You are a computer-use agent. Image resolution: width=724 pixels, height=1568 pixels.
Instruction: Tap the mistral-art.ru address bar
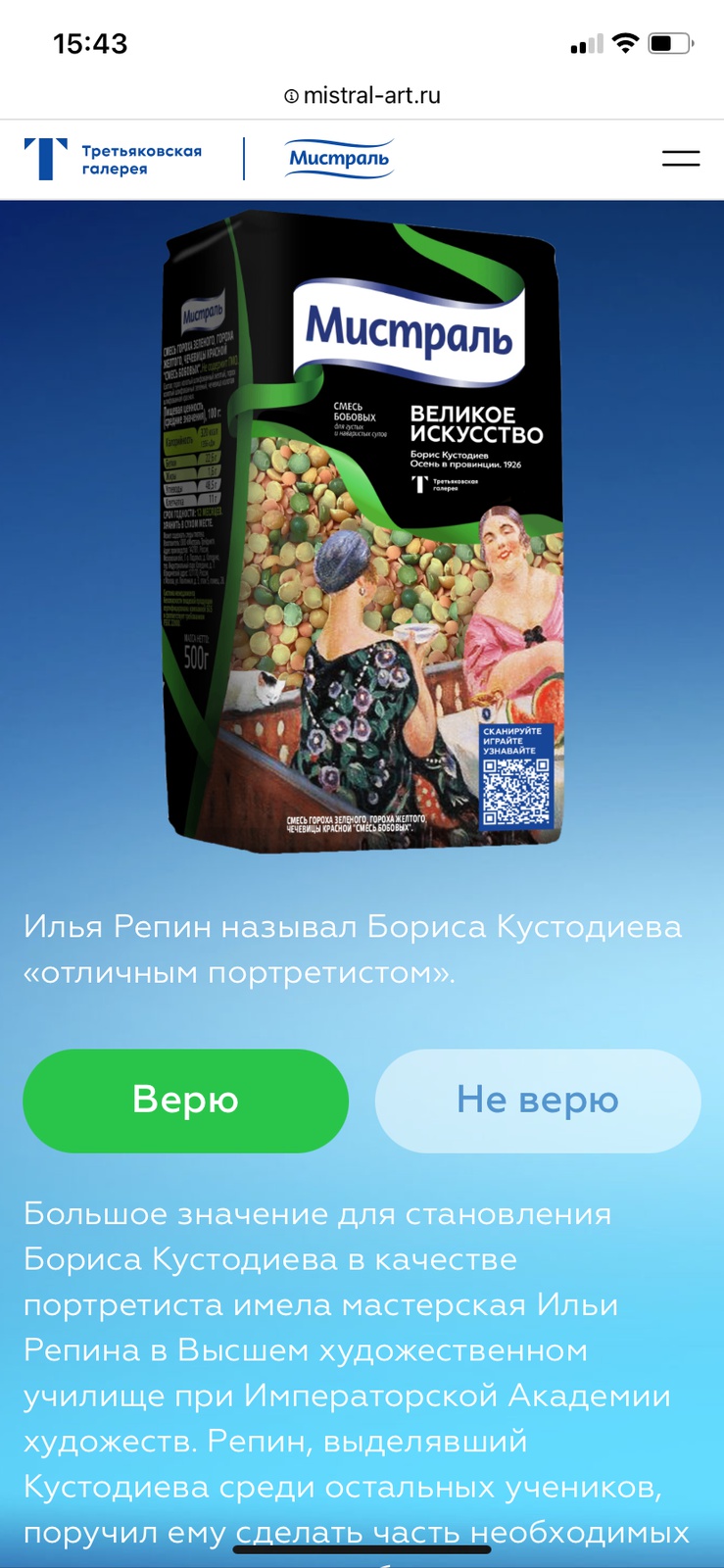tap(362, 96)
